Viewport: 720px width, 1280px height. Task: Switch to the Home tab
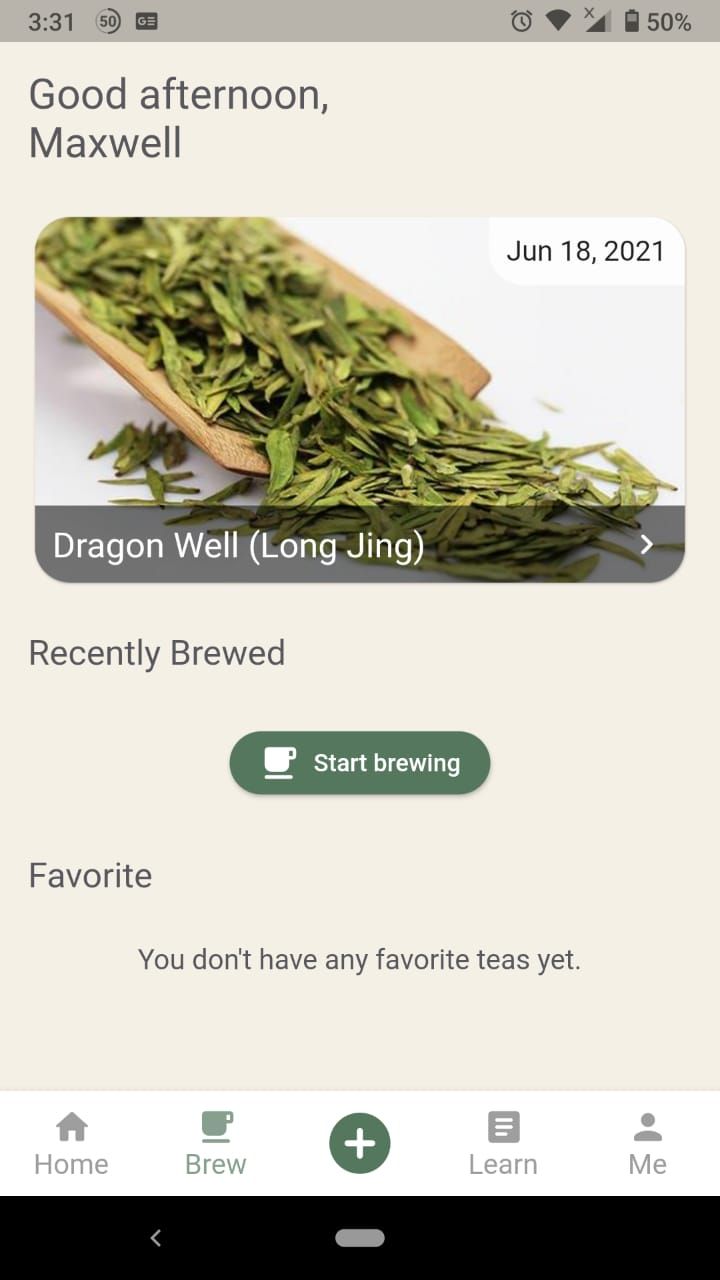(x=71, y=1145)
